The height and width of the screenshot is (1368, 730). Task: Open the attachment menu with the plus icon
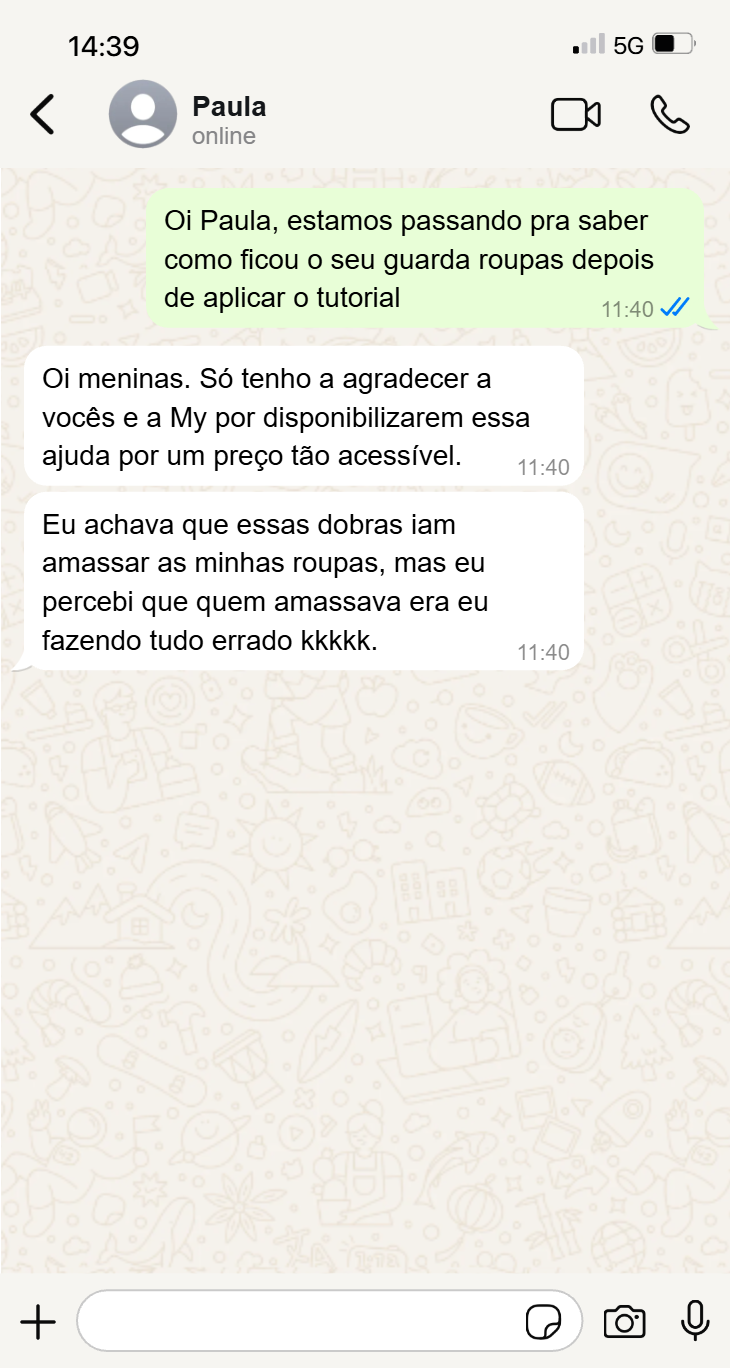38,1321
